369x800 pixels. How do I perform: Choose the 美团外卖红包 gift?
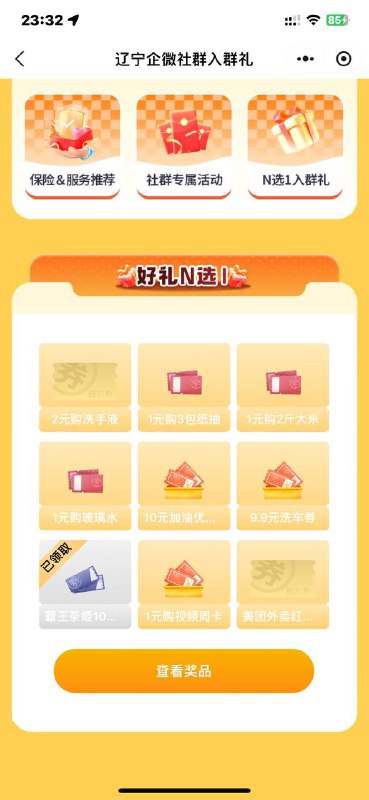pos(283,584)
